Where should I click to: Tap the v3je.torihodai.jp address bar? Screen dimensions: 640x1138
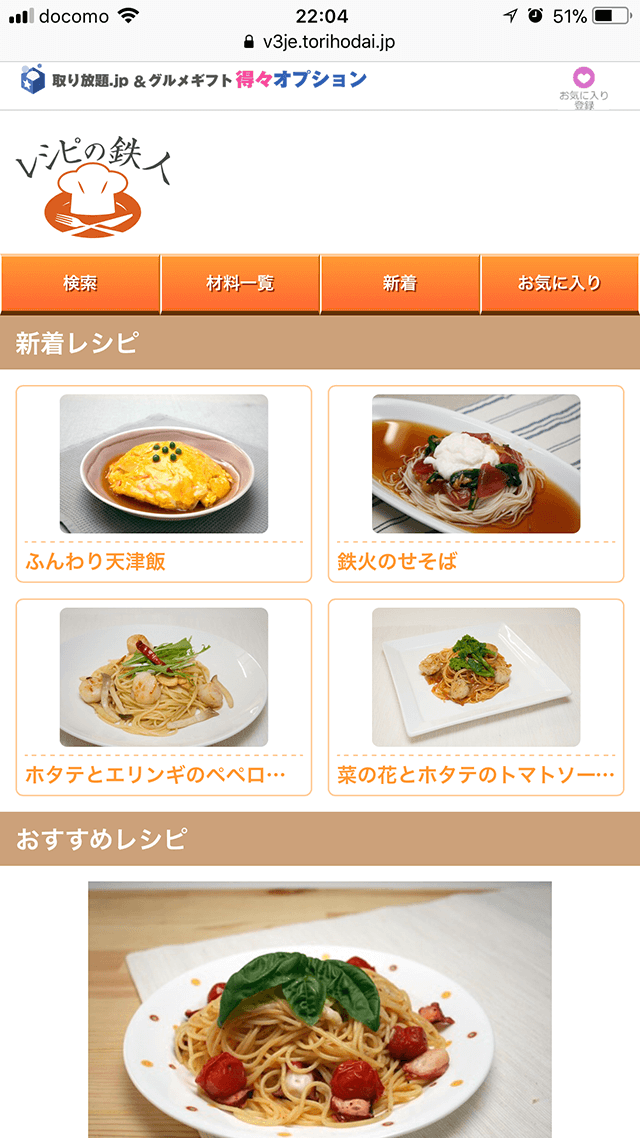click(320, 42)
